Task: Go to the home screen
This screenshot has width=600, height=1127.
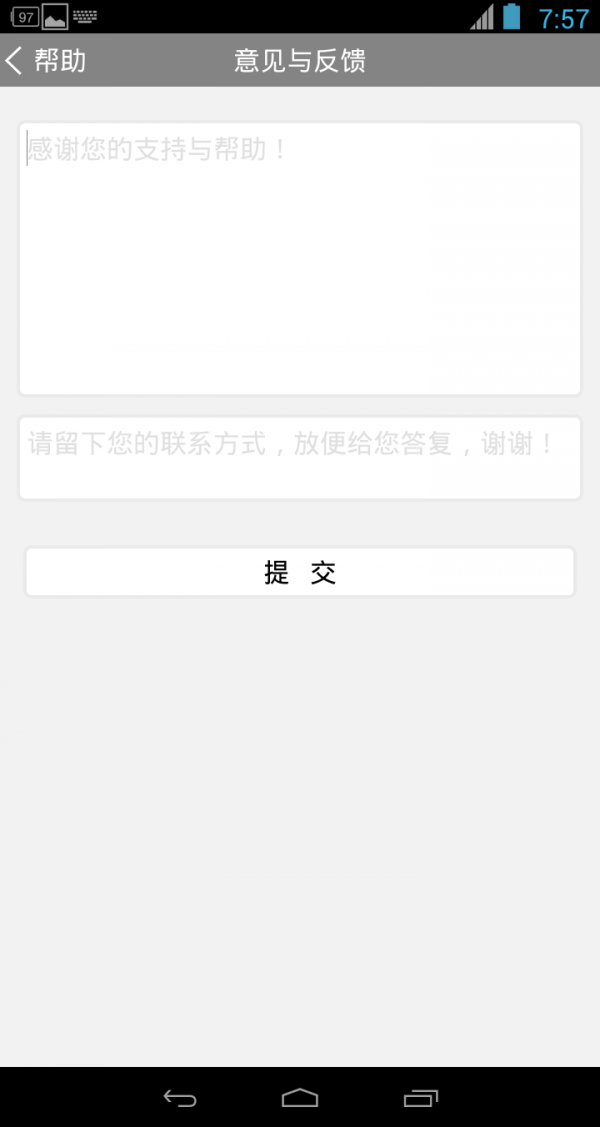Action: pos(300,1098)
